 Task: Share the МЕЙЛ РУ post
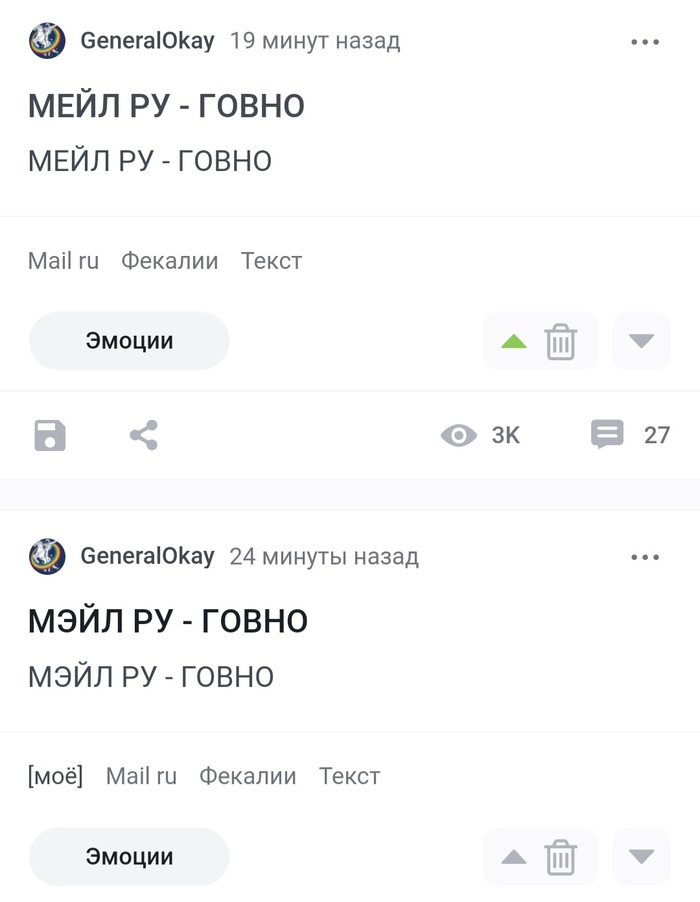[144, 435]
